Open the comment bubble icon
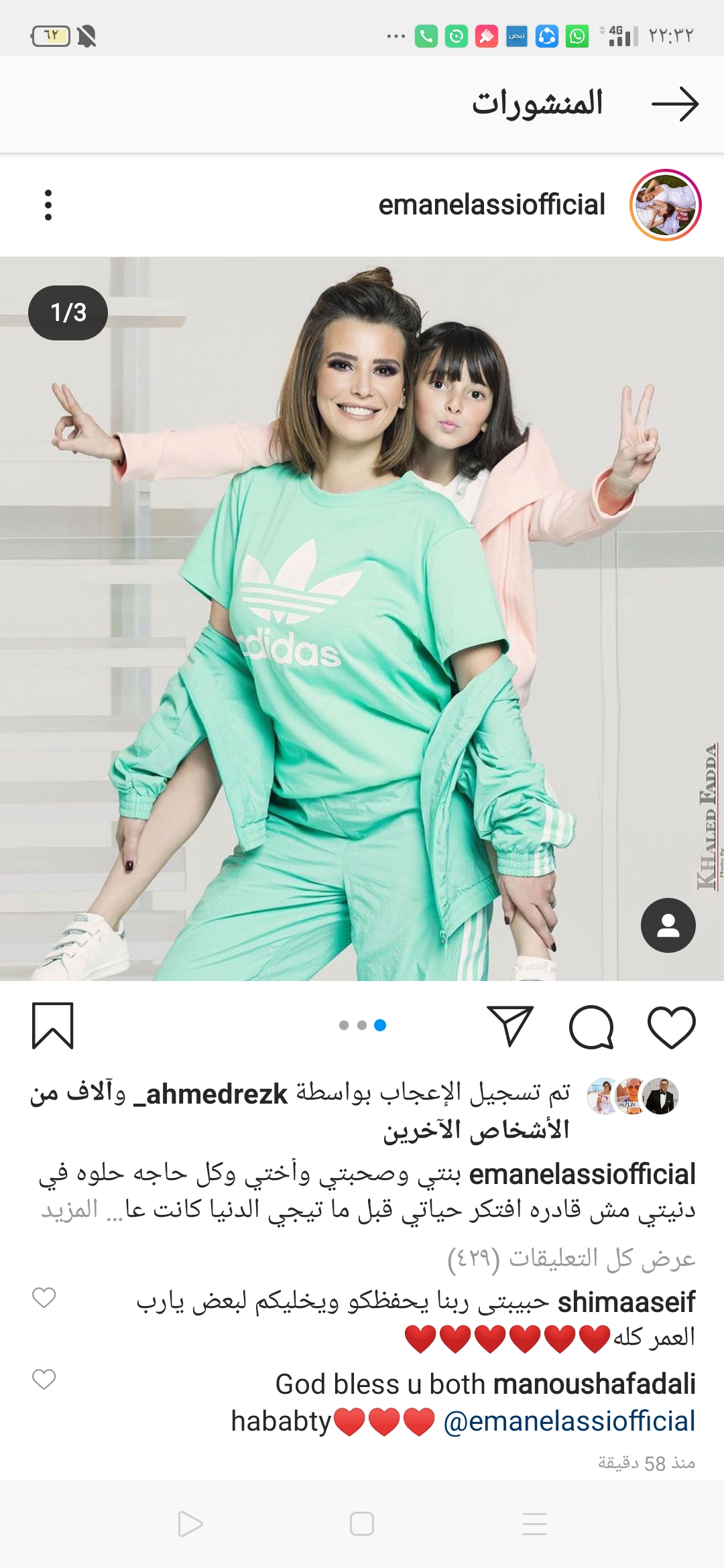This screenshot has width=724, height=1568. [591, 1027]
